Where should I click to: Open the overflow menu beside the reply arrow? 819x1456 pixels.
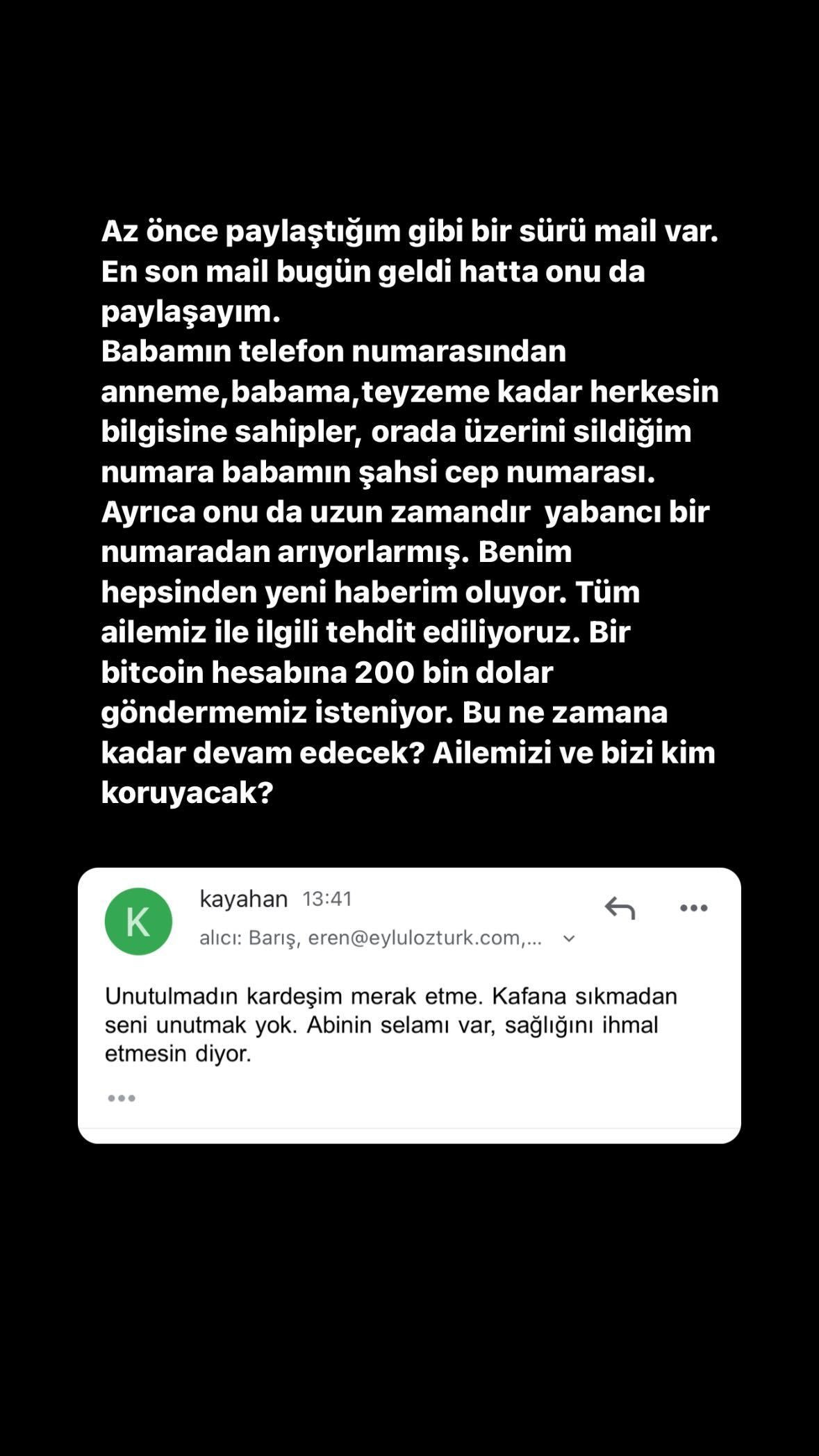click(x=695, y=907)
